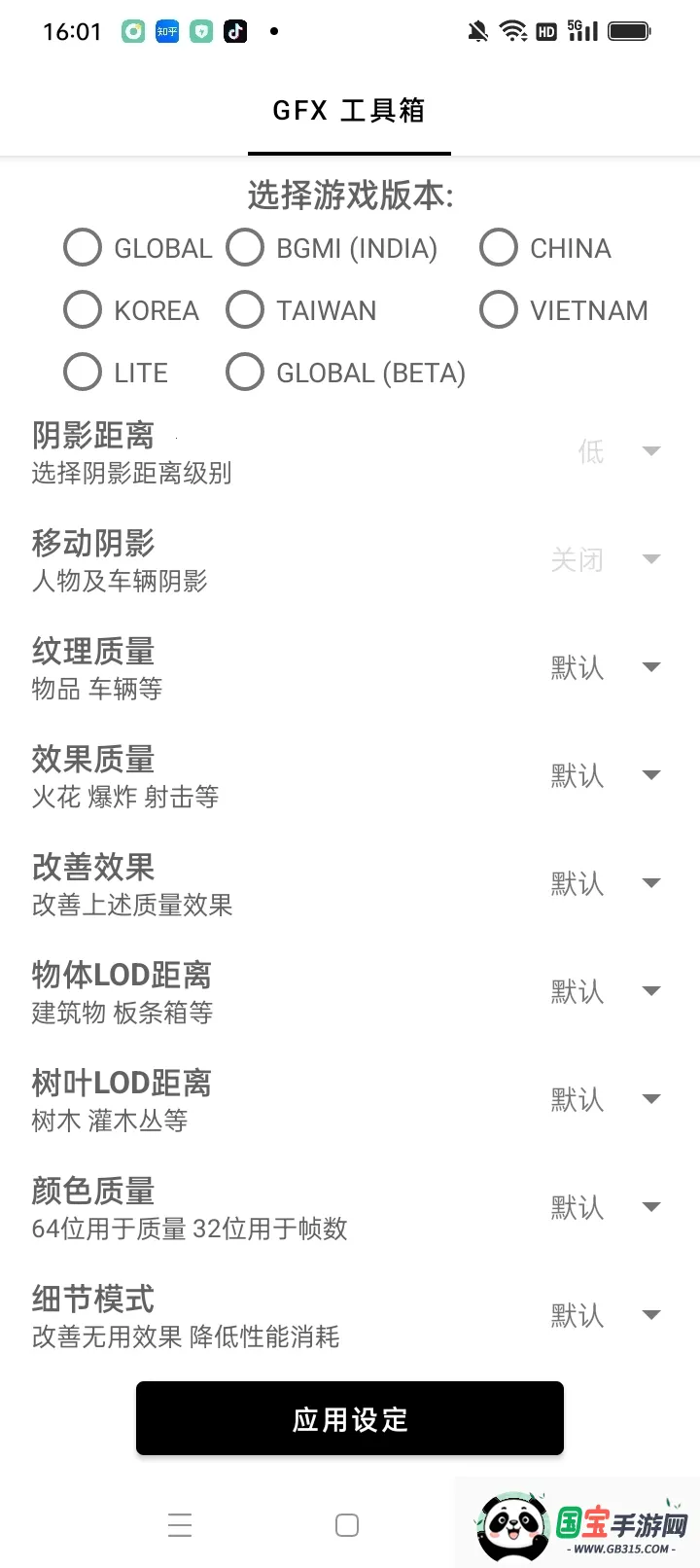Open the 细节模式 selection dropdown

649,1315
